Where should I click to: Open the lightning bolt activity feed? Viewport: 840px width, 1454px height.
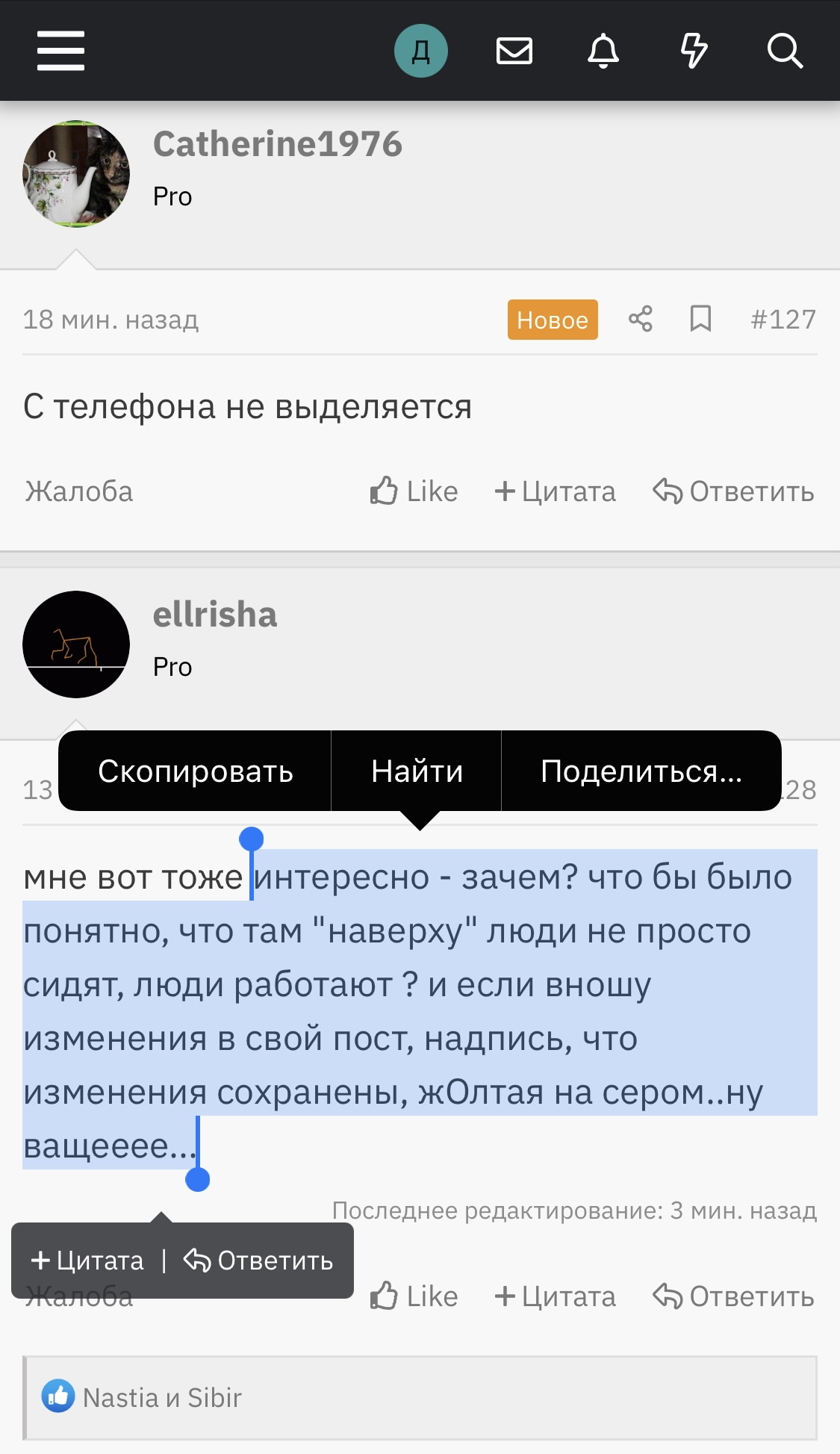tap(694, 51)
